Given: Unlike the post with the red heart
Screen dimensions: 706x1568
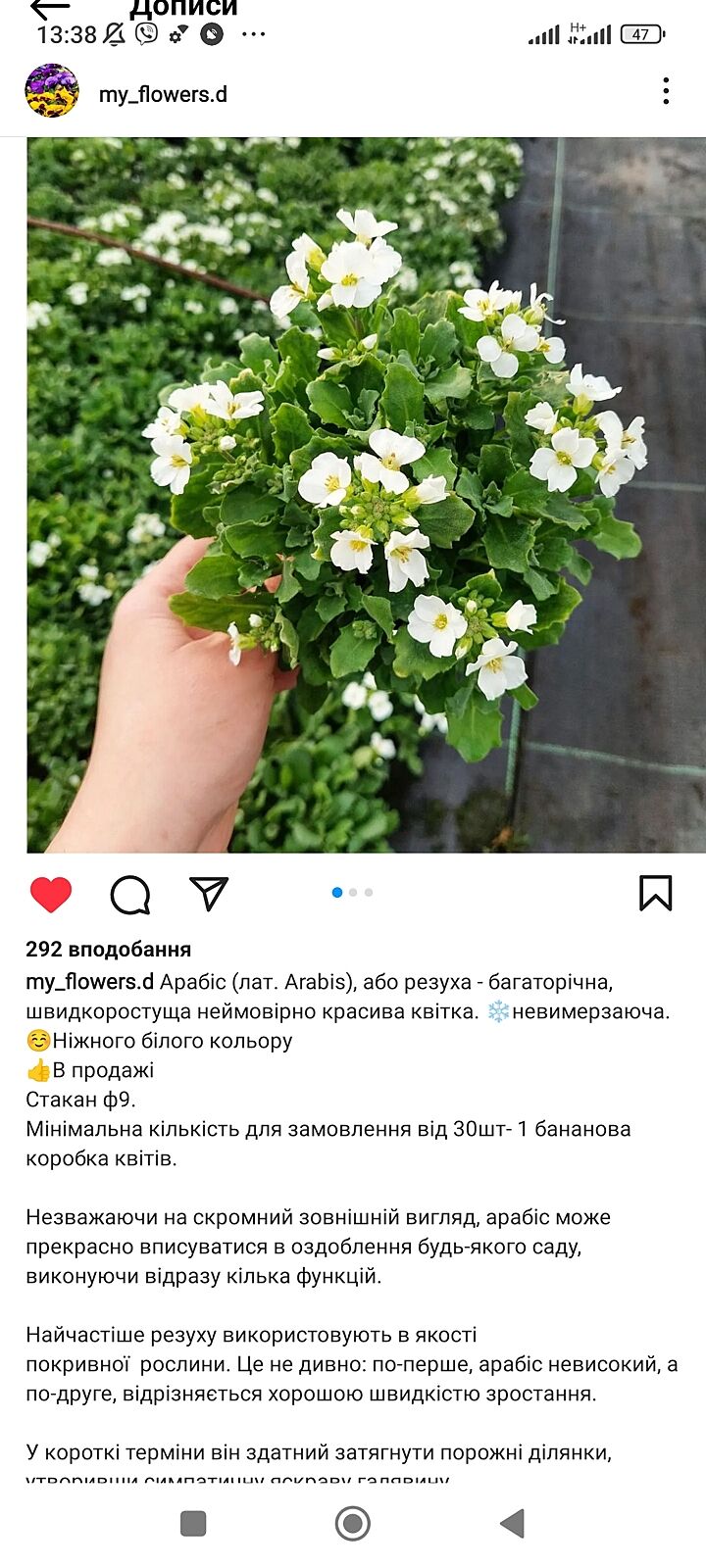Looking at the screenshot, I should tap(51, 894).
